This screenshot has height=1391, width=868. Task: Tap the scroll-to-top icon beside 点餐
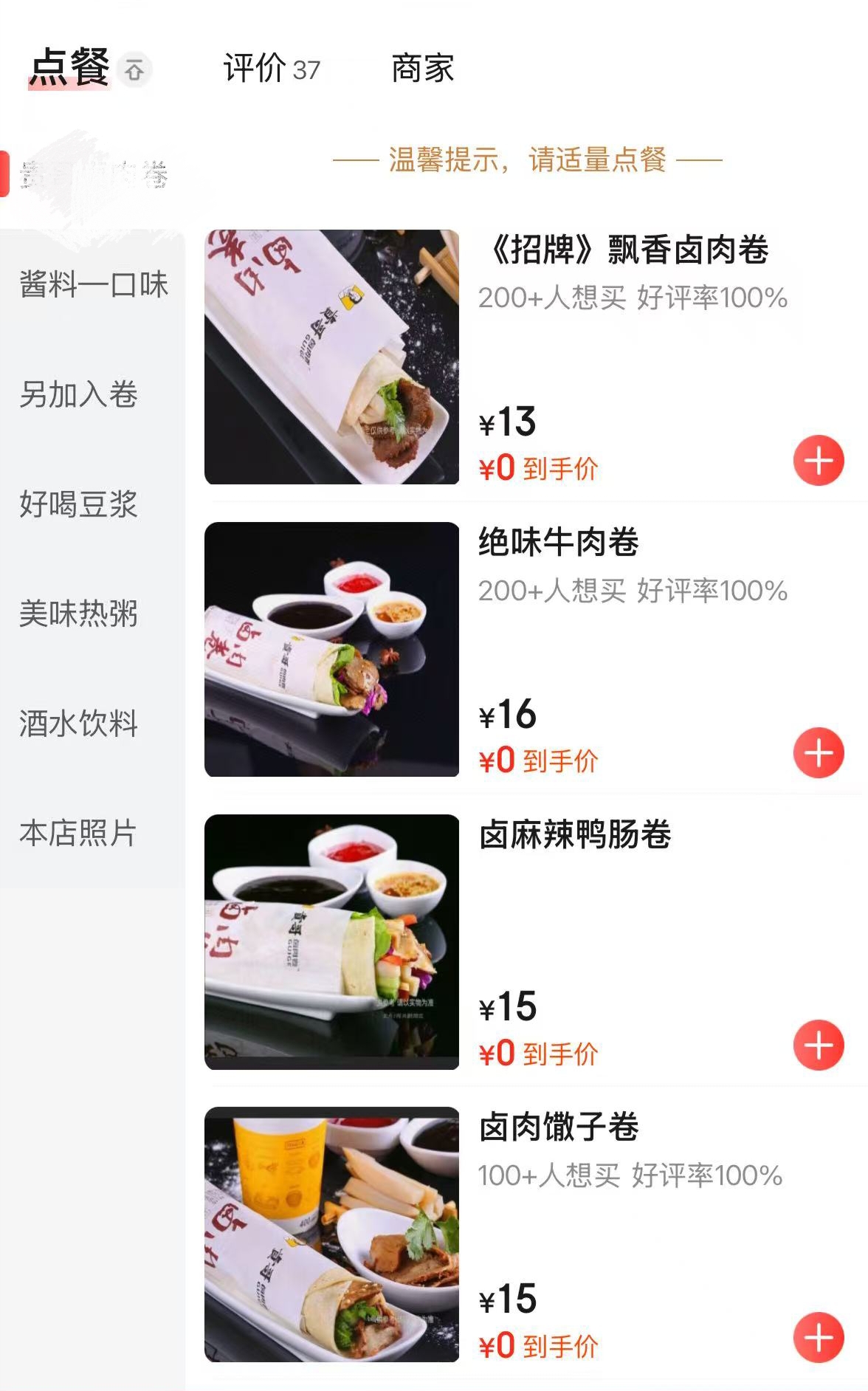tap(134, 71)
